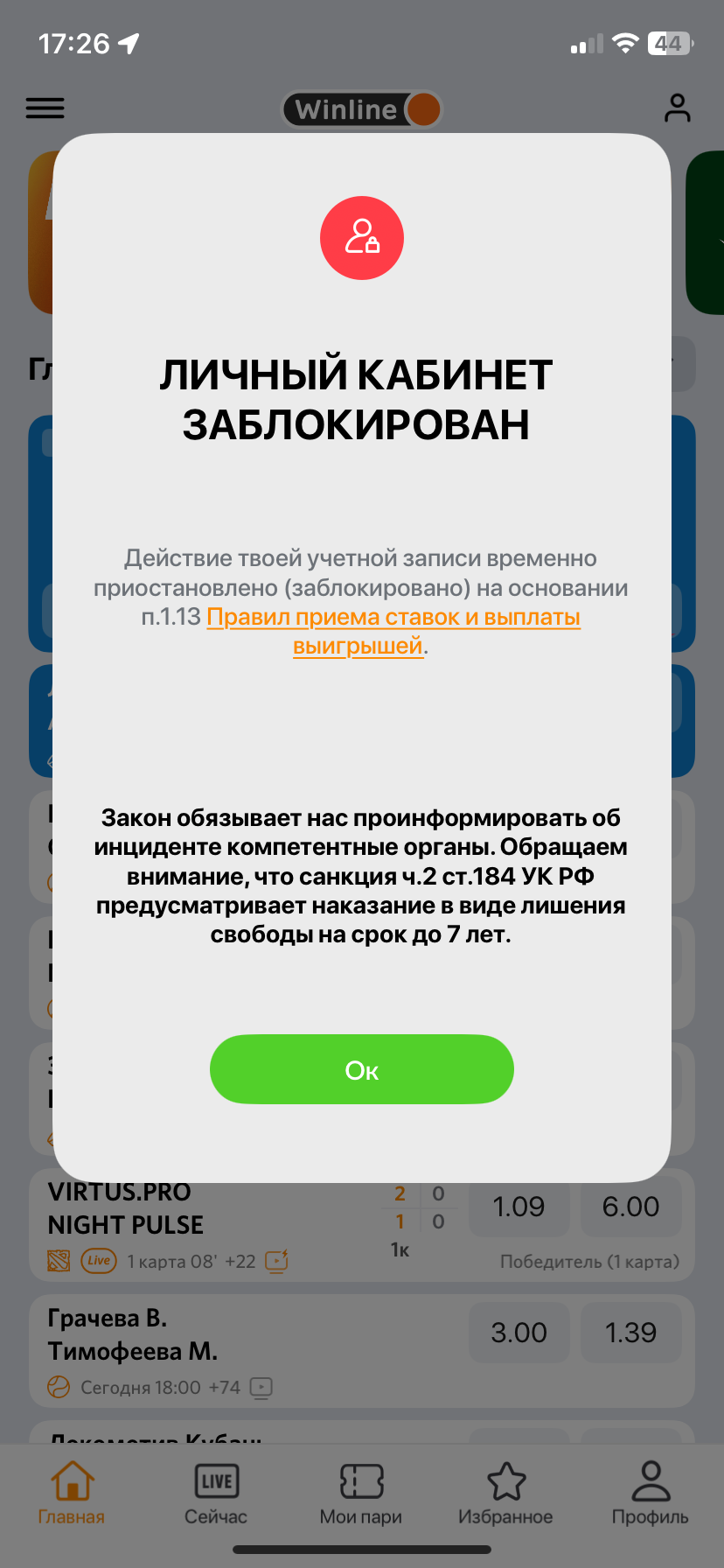Confirm the blocked account dialog with Ок
This screenshot has width=724, height=1568.
361,1069
